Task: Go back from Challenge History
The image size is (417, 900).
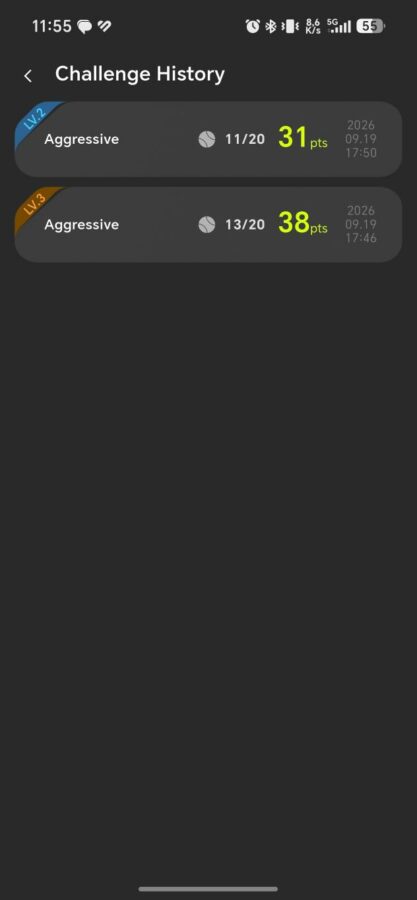Action: tap(28, 76)
